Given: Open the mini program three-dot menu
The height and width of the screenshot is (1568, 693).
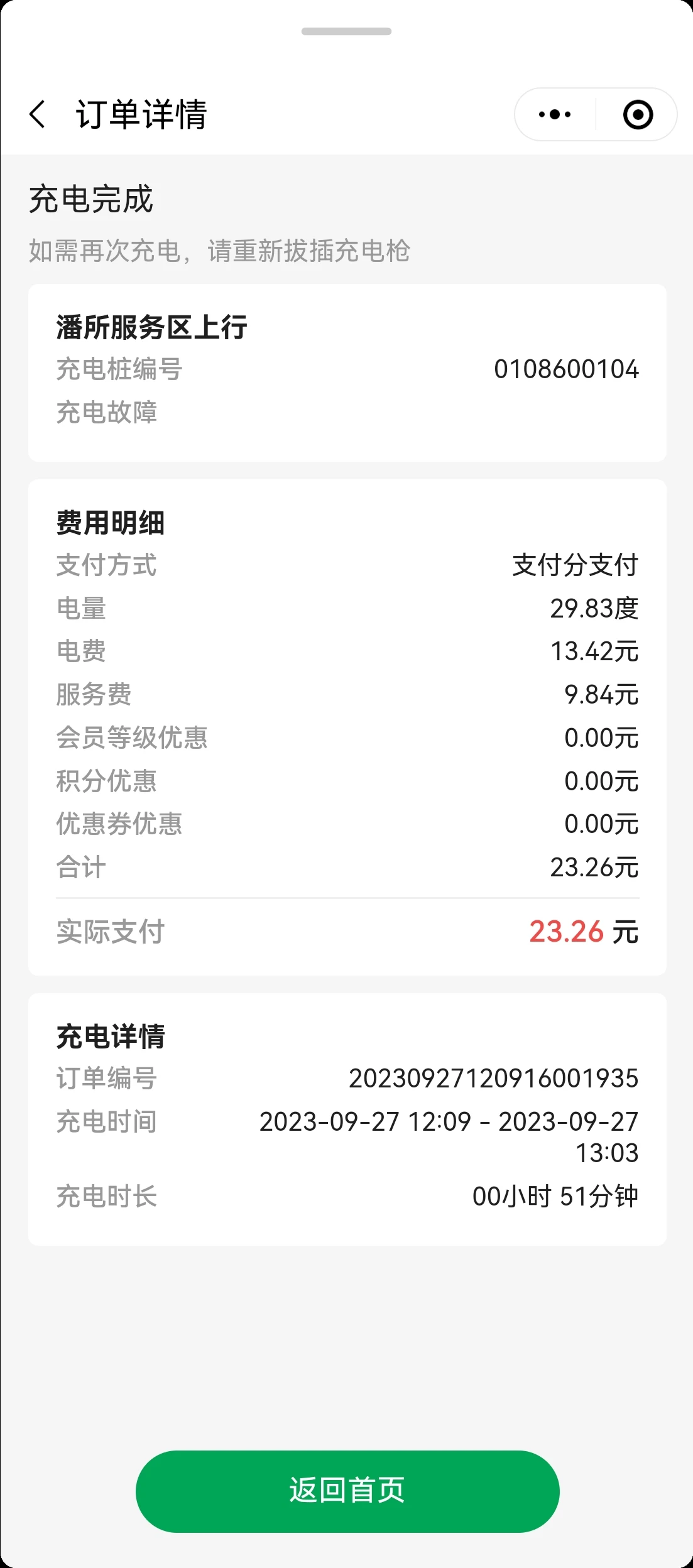Looking at the screenshot, I should point(555,114).
